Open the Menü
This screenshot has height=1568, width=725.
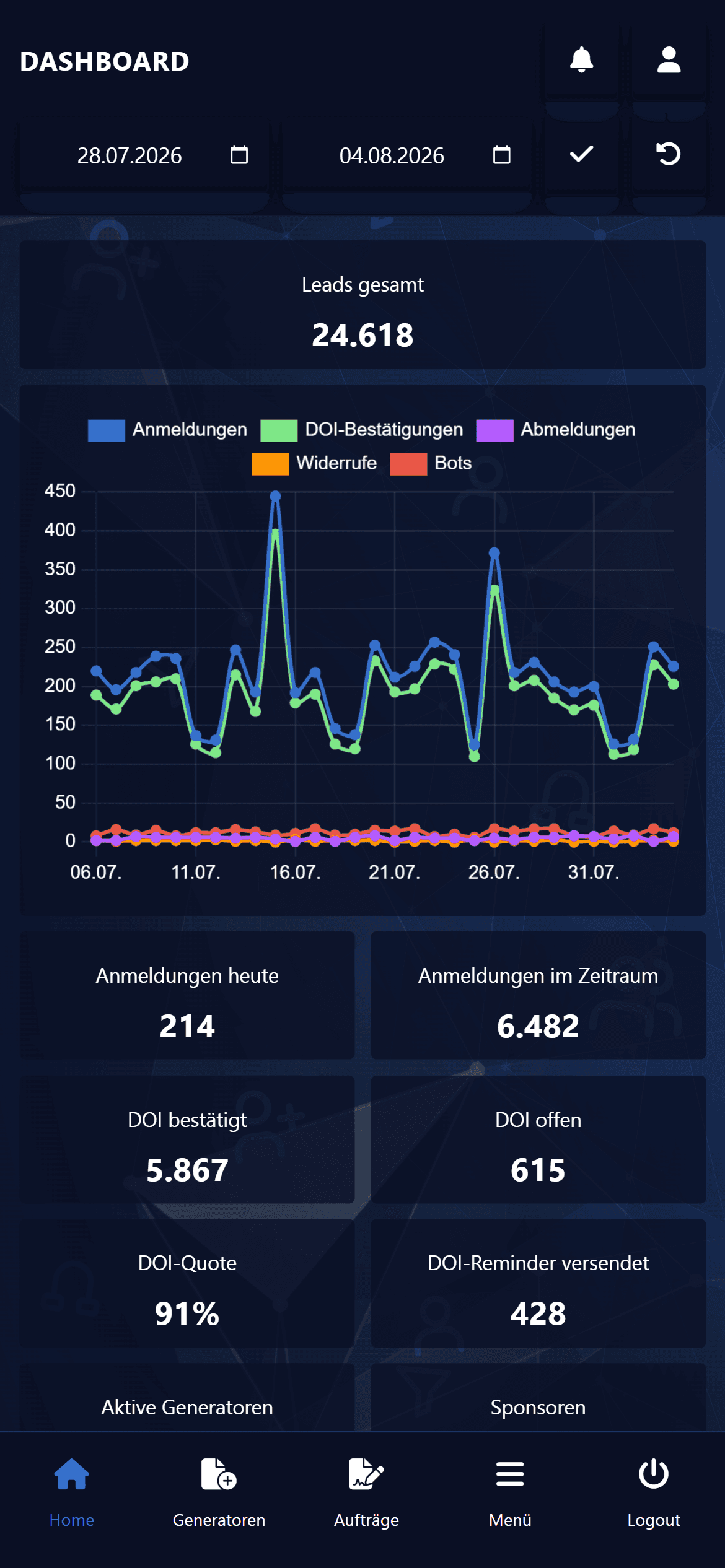click(x=510, y=1494)
